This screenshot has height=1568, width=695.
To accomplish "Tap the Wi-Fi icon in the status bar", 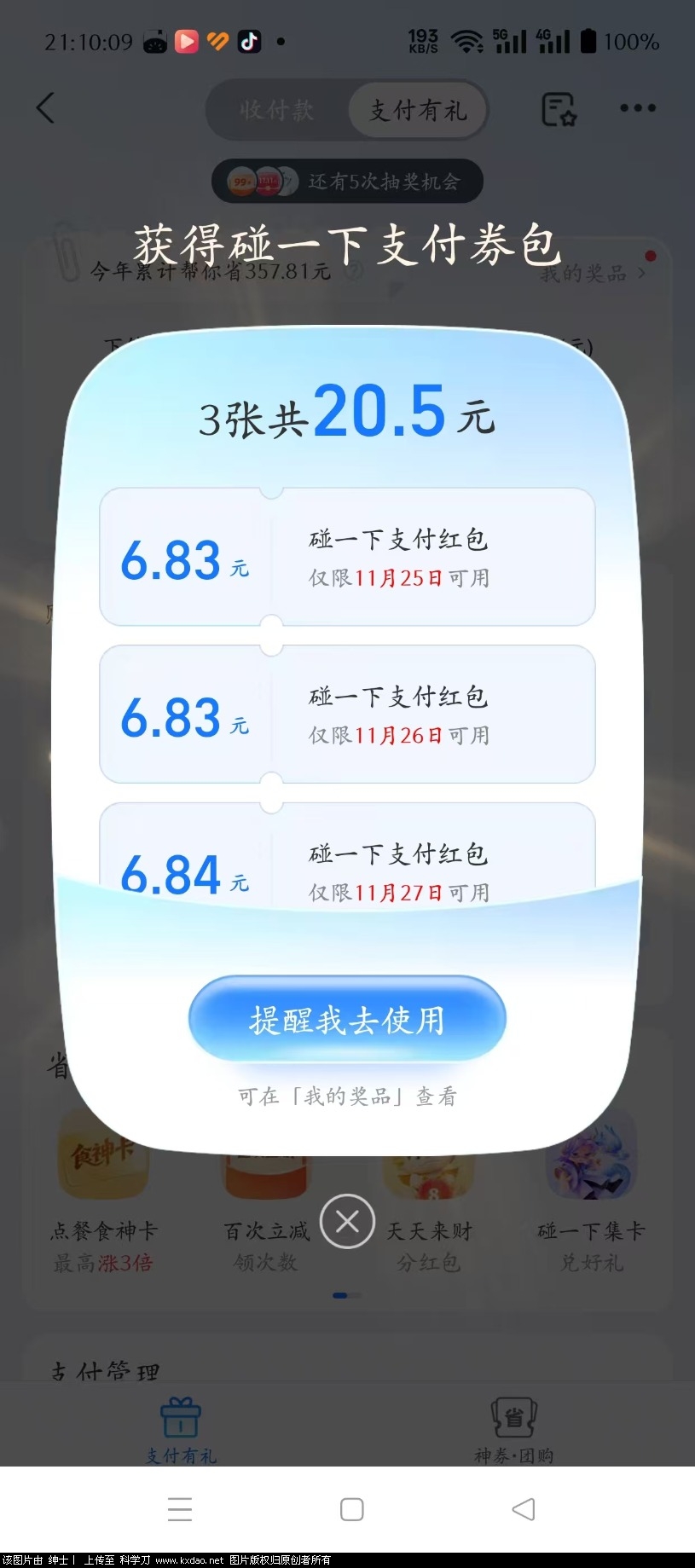I will [x=466, y=38].
